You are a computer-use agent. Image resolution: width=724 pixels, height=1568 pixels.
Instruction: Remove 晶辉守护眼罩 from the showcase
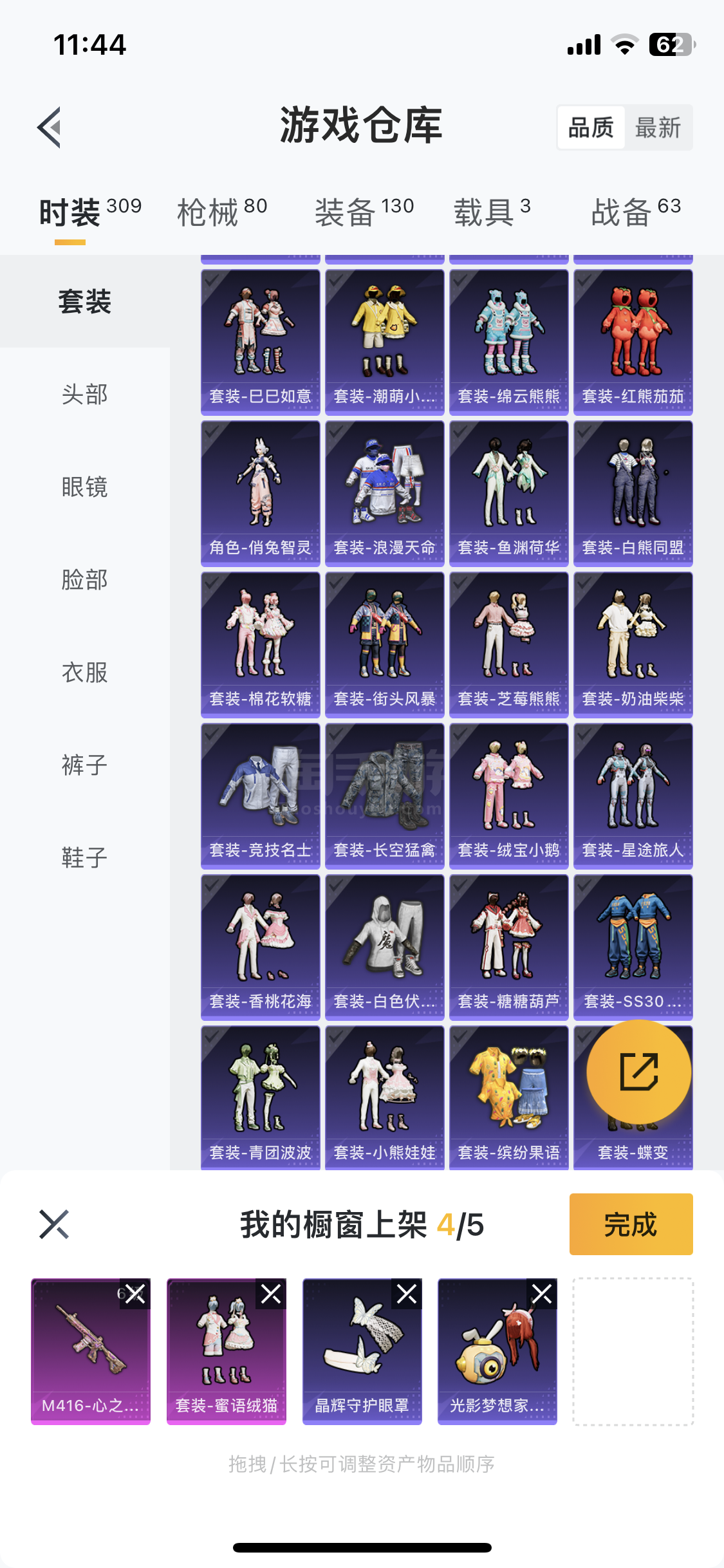click(x=407, y=1294)
